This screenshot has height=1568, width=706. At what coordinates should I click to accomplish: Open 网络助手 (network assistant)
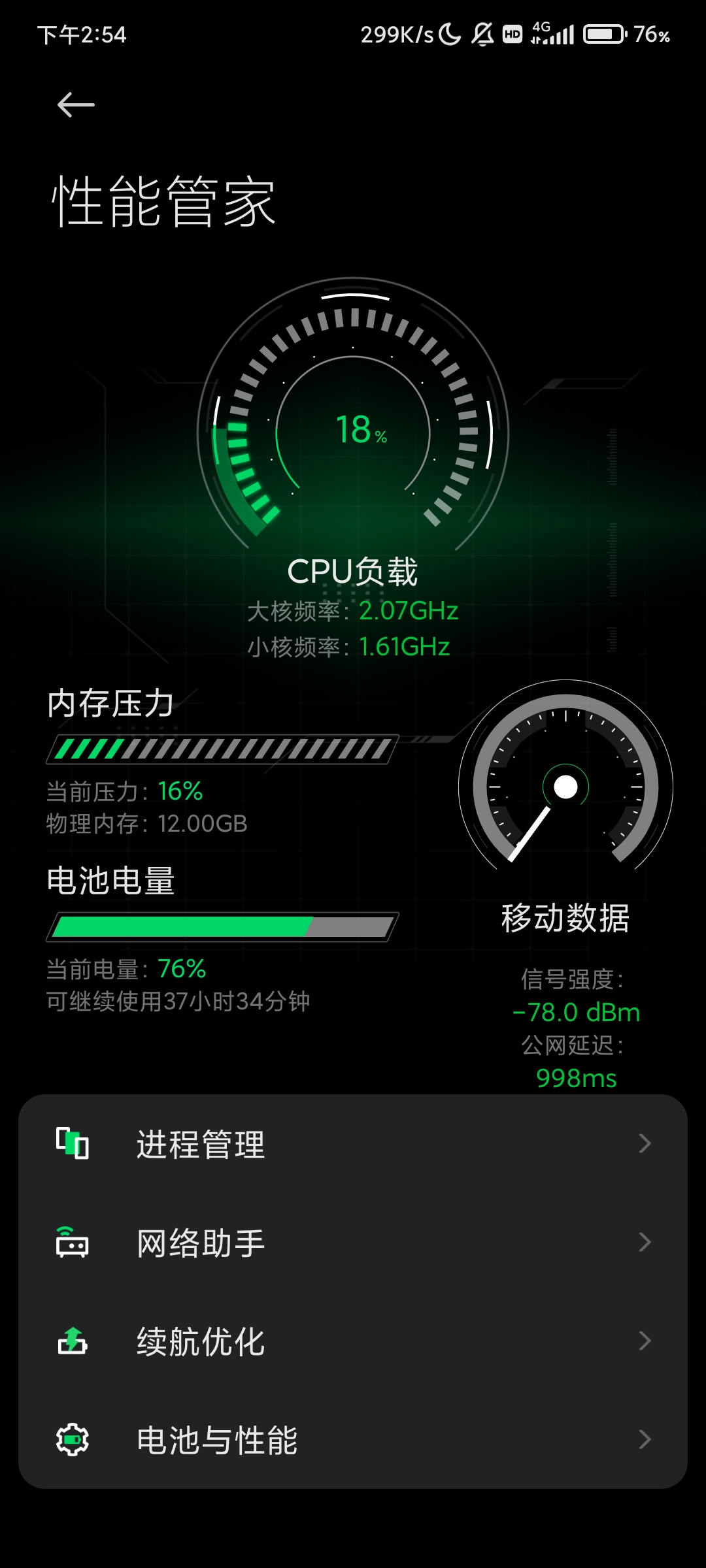coord(353,1243)
